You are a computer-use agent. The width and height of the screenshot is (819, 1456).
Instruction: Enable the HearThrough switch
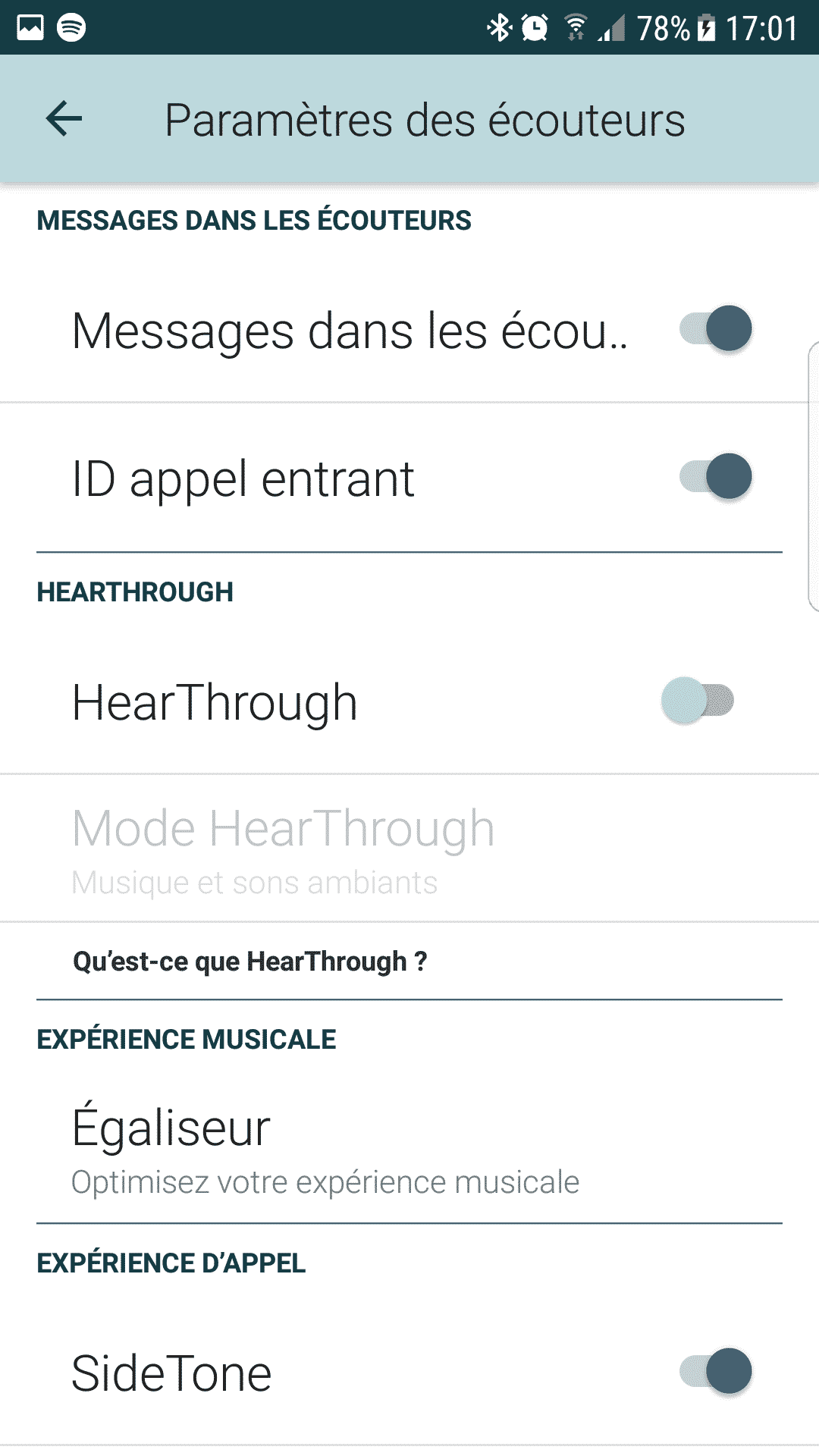point(698,700)
